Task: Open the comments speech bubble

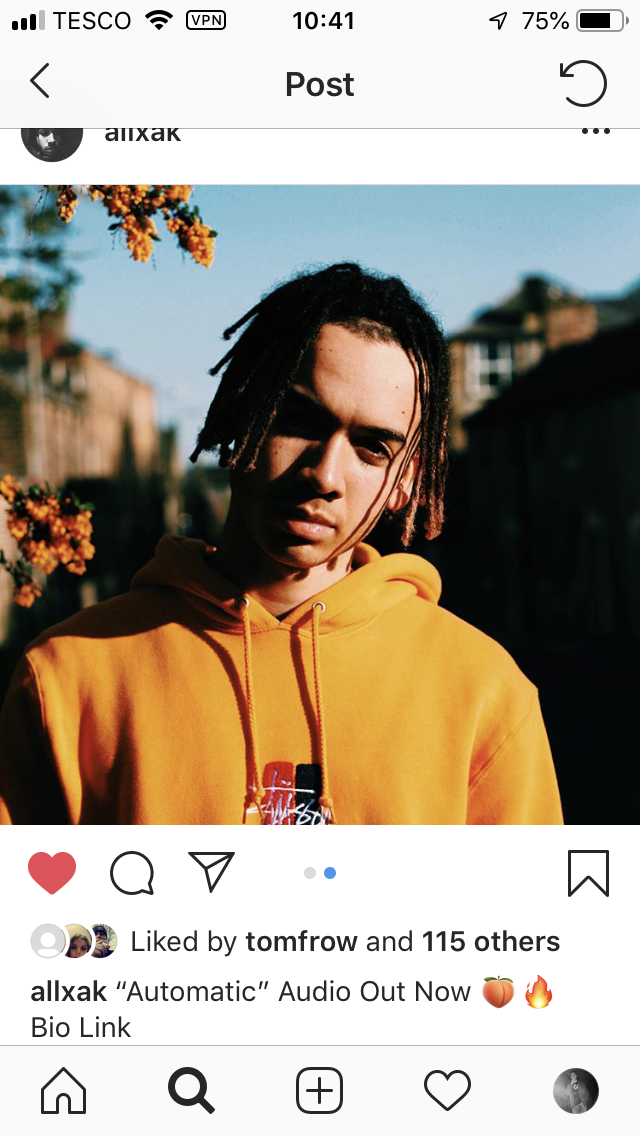Action: (x=132, y=873)
